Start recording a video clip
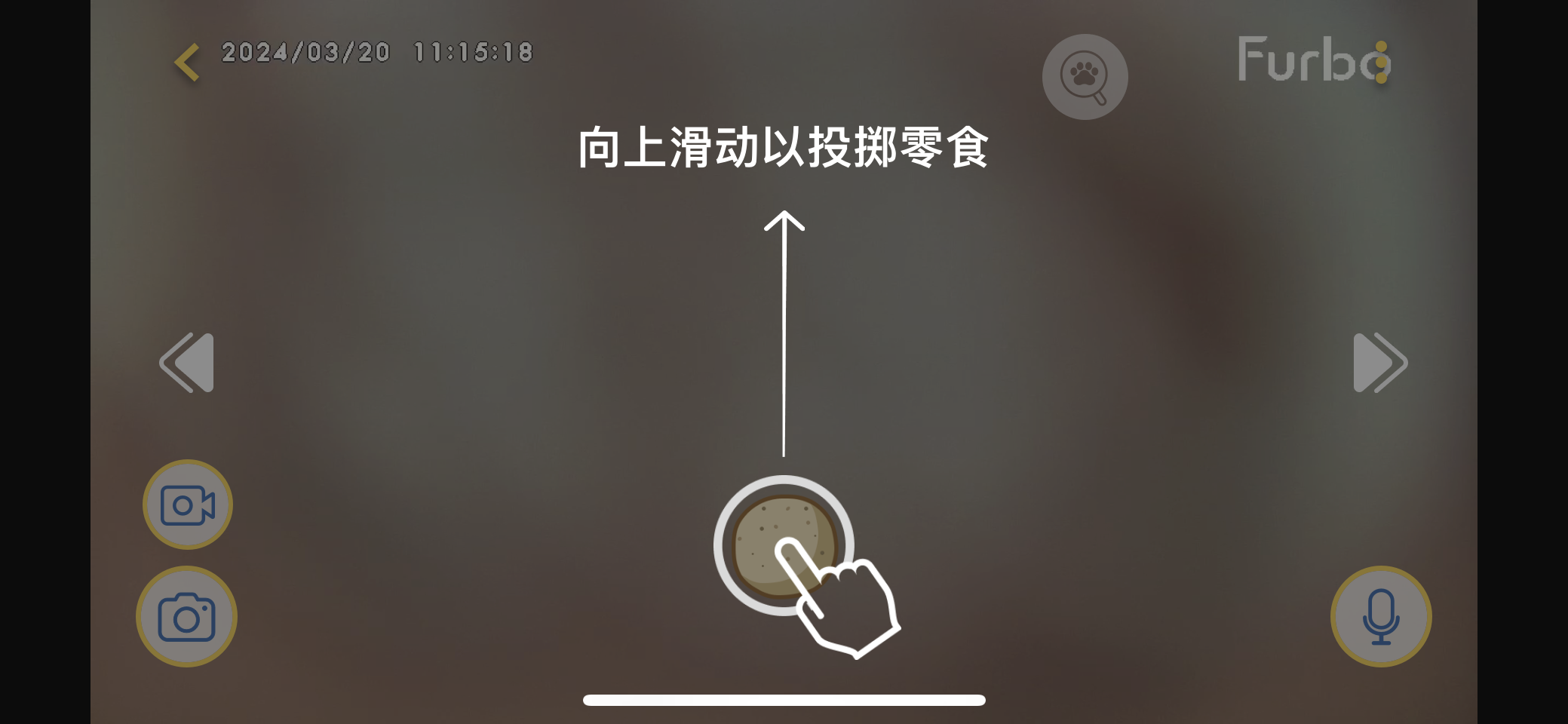Screen dimensions: 1568x724 coord(188,505)
